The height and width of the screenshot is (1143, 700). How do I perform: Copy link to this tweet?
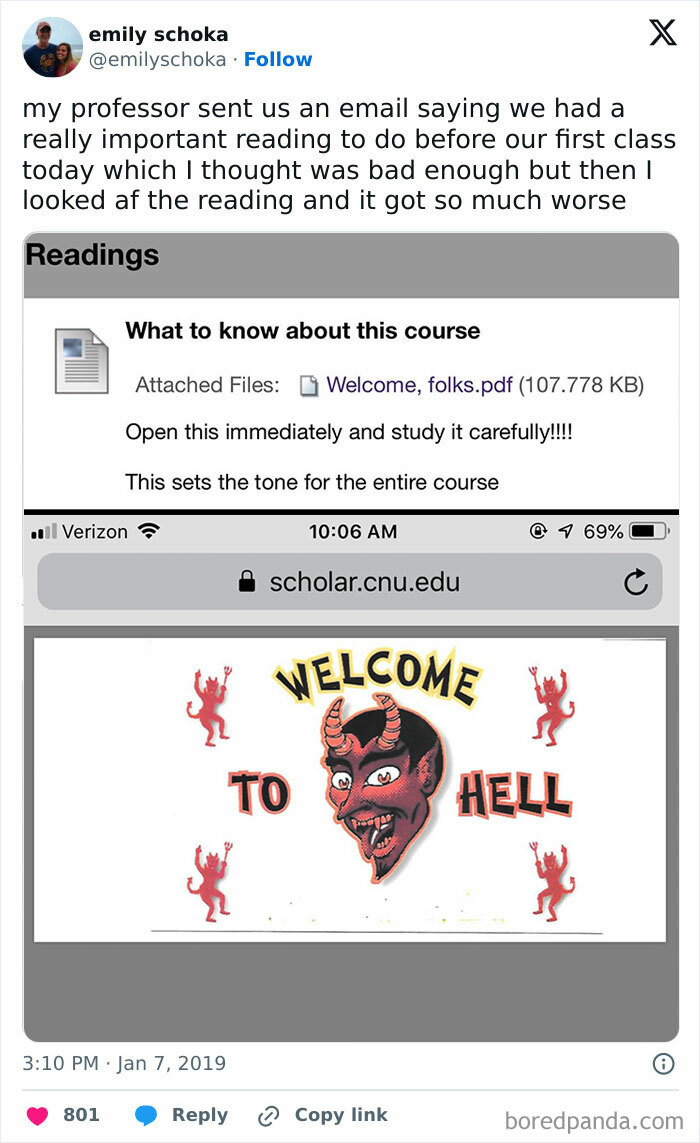[322, 1114]
